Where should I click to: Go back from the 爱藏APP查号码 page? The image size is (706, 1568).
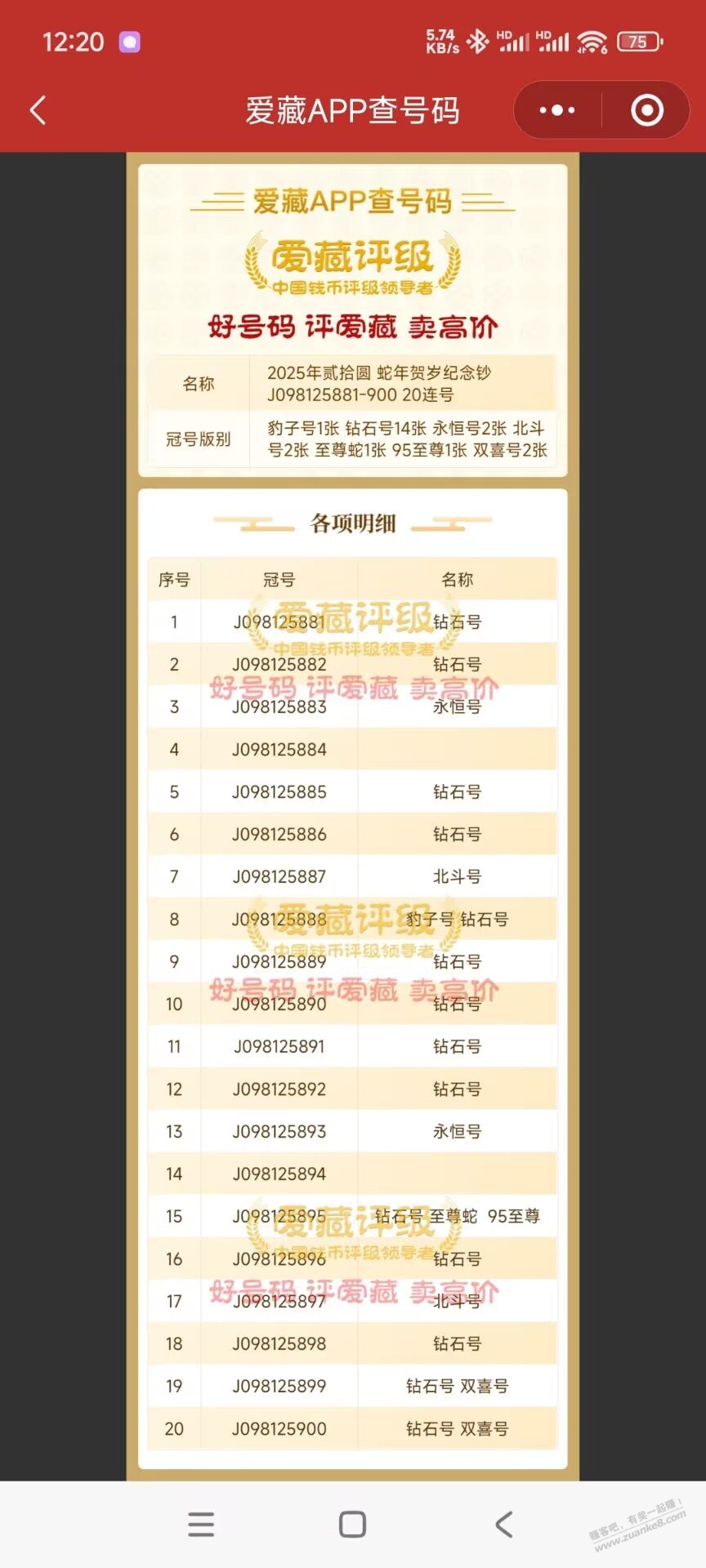click(38, 110)
